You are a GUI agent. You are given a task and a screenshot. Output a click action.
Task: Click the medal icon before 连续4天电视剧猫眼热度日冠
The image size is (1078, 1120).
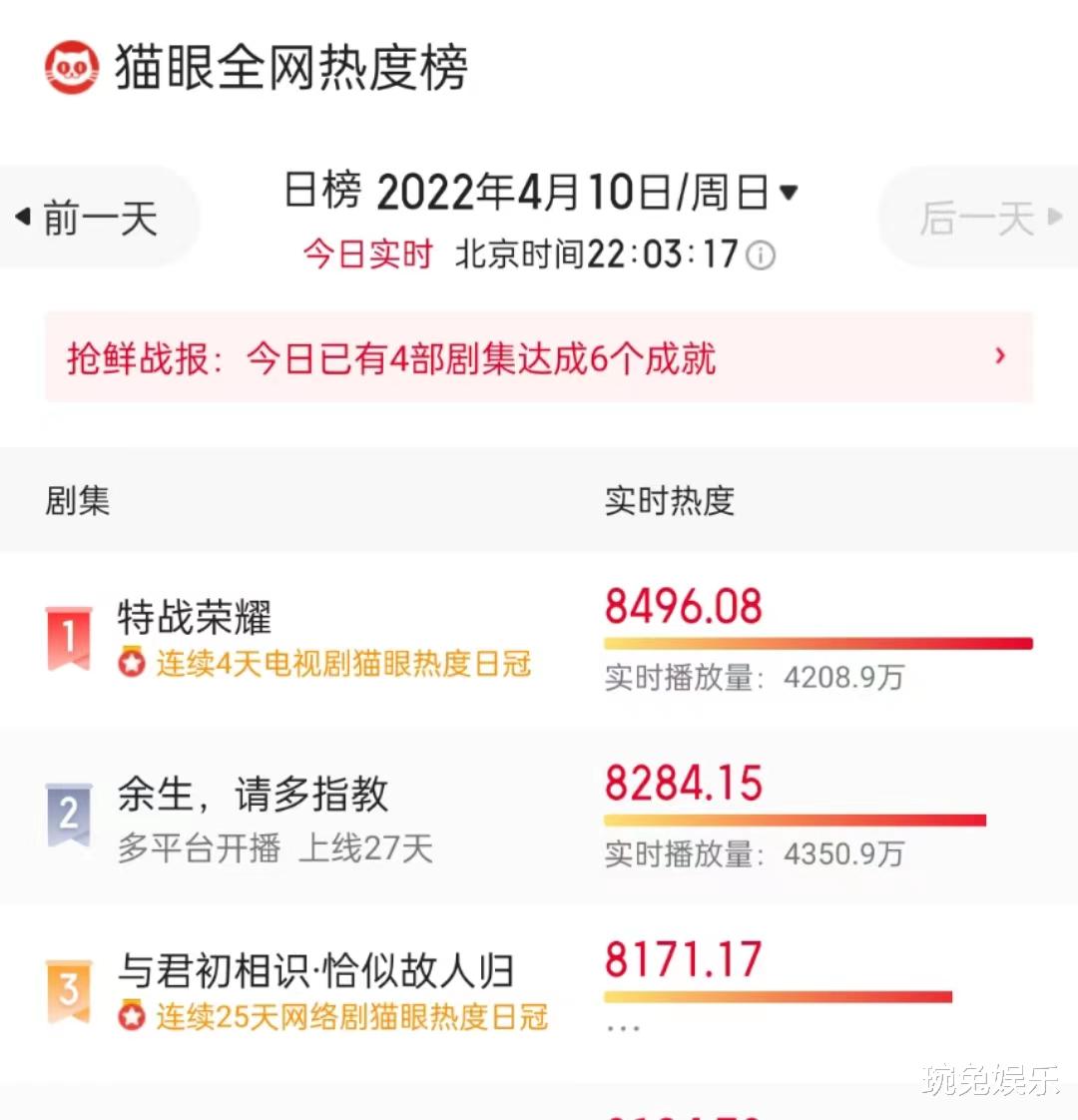[x=131, y=662]
